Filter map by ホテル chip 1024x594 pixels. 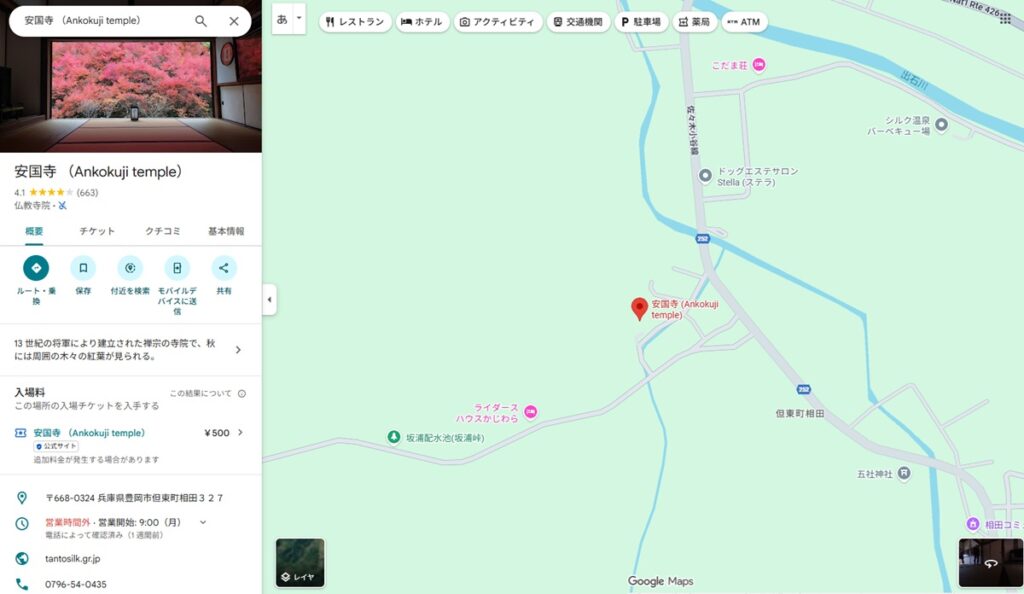coord(421,22)
